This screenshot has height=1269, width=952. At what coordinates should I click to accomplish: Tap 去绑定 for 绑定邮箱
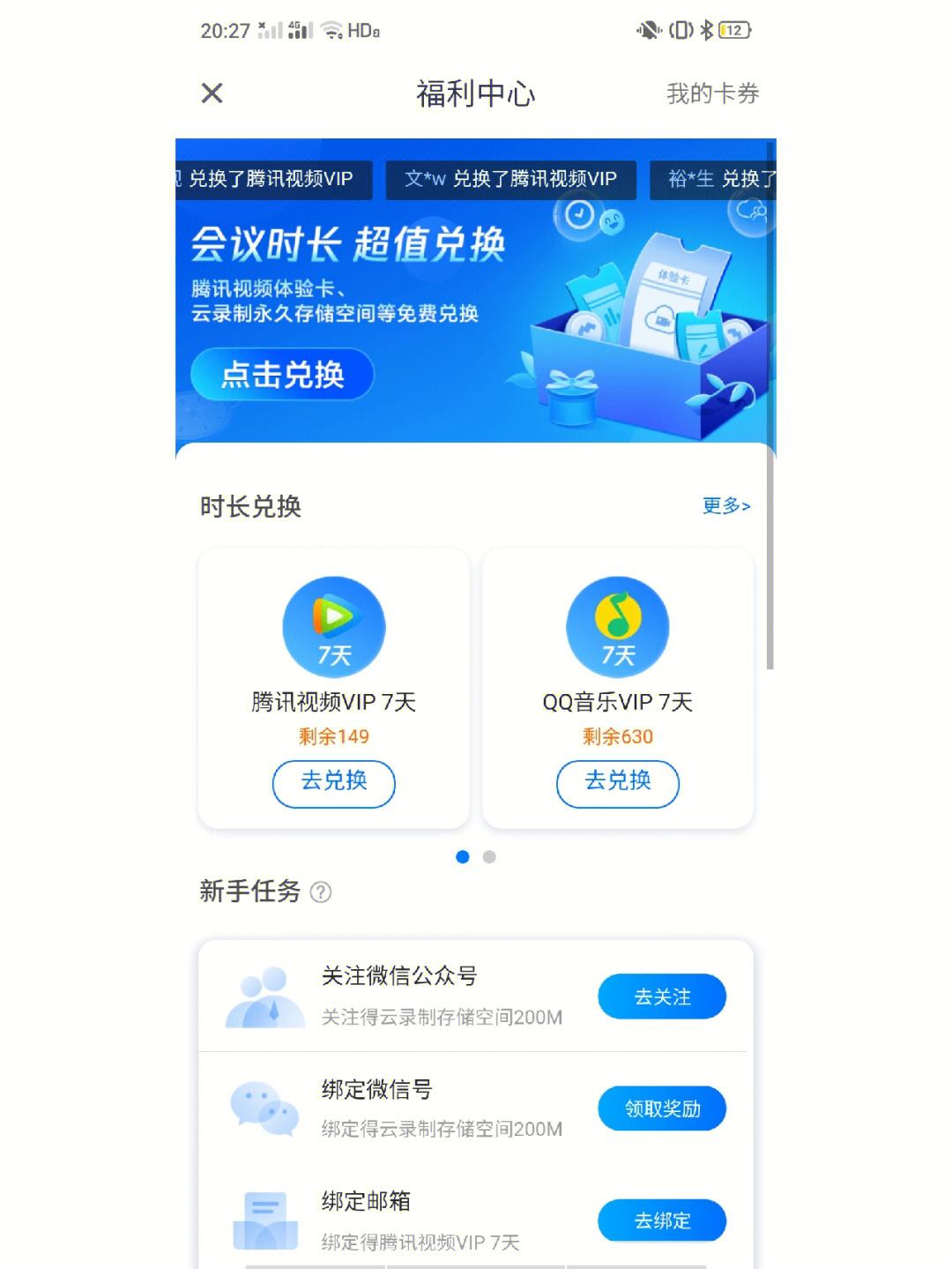coord(662,1220)
